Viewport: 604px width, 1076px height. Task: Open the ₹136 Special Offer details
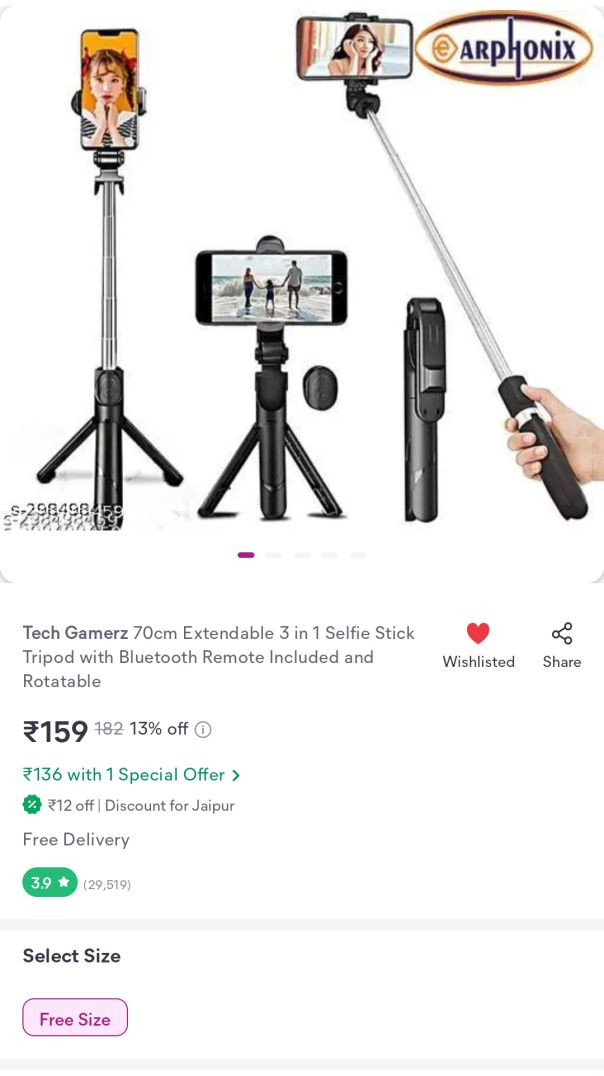(x=131, y=775)
